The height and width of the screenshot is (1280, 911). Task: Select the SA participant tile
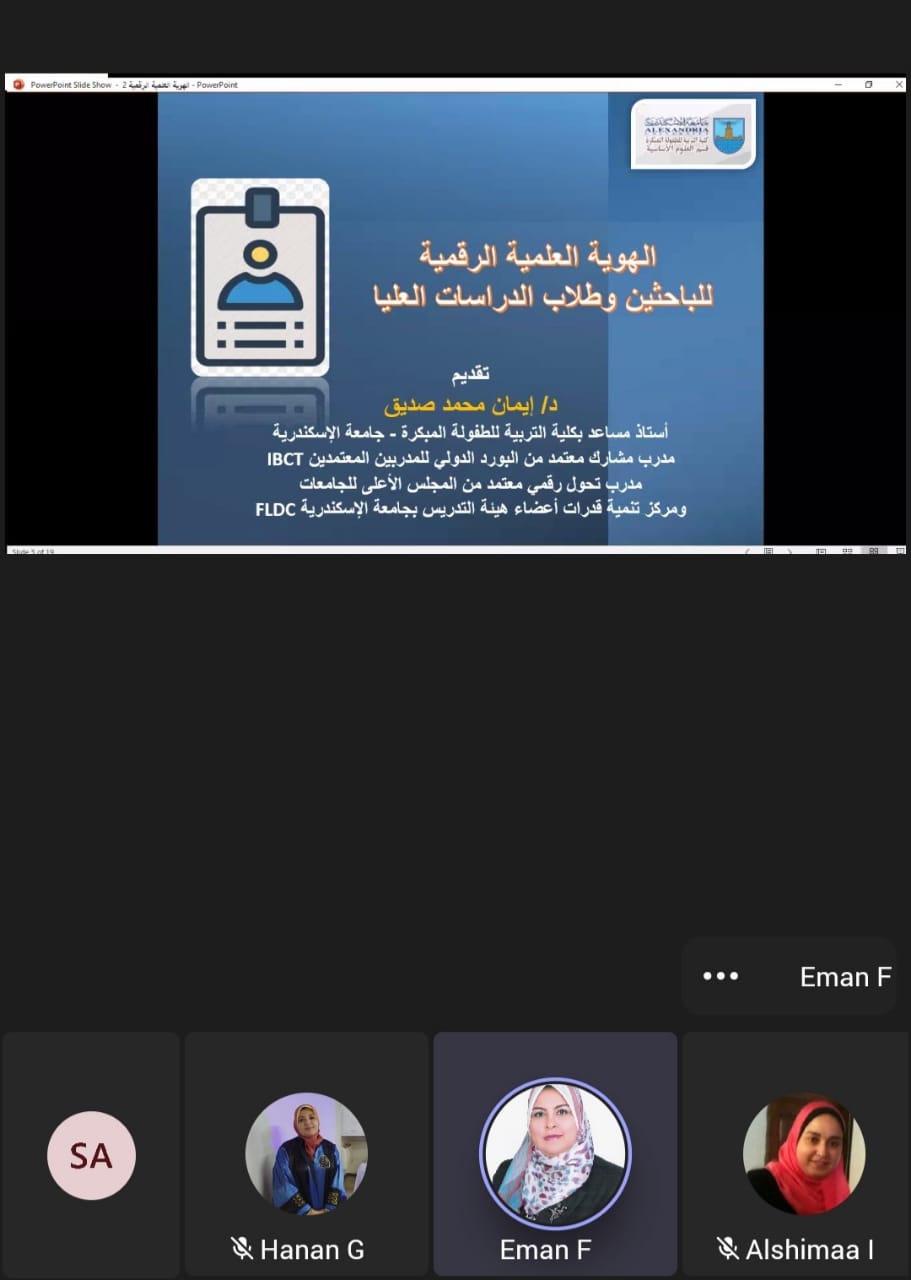[91, 1155]
